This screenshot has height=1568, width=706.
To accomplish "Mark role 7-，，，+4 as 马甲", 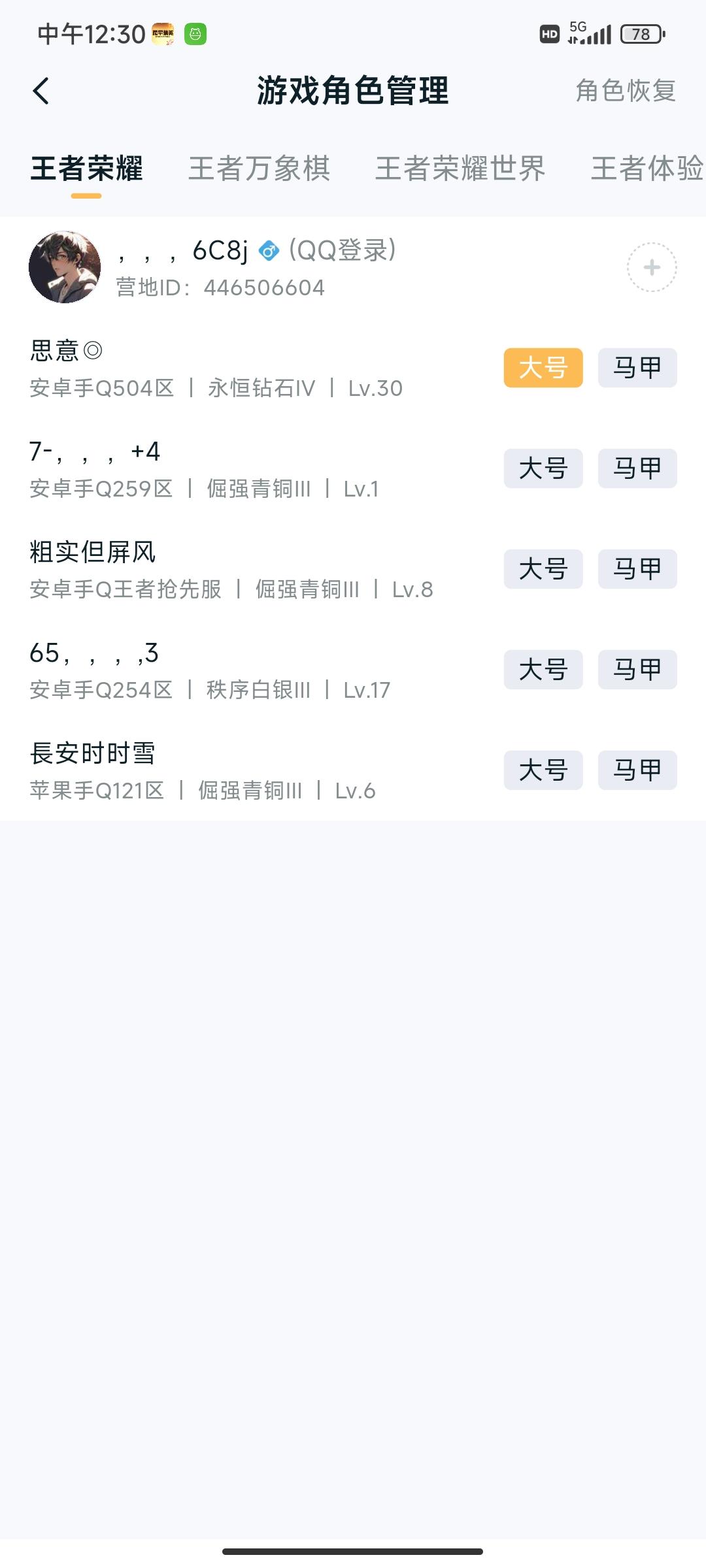I will coord(636,468).
